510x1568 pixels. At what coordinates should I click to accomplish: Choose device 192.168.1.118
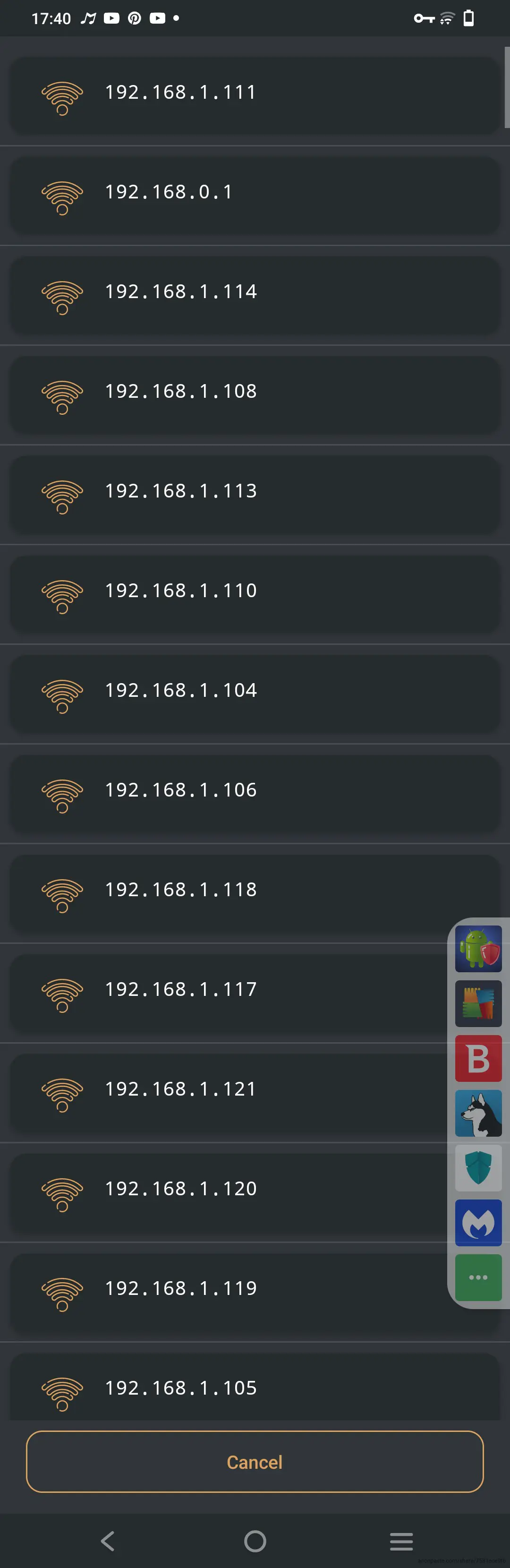point(244,891)
